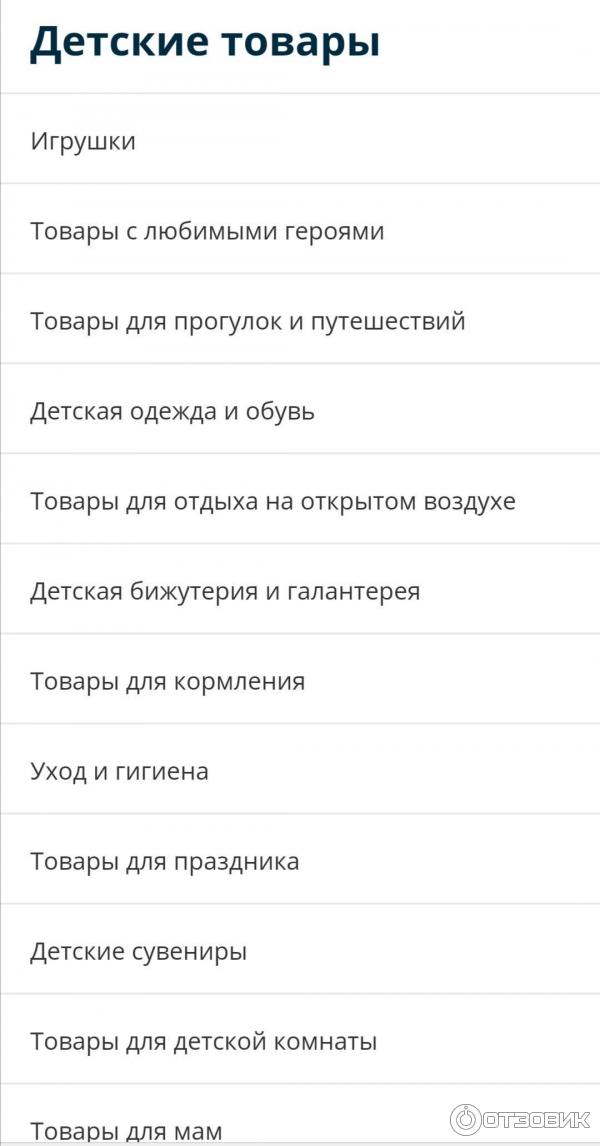View Товары для детской комнаты
Viewport: 600px width, 1146px height.
point(203,1041)
